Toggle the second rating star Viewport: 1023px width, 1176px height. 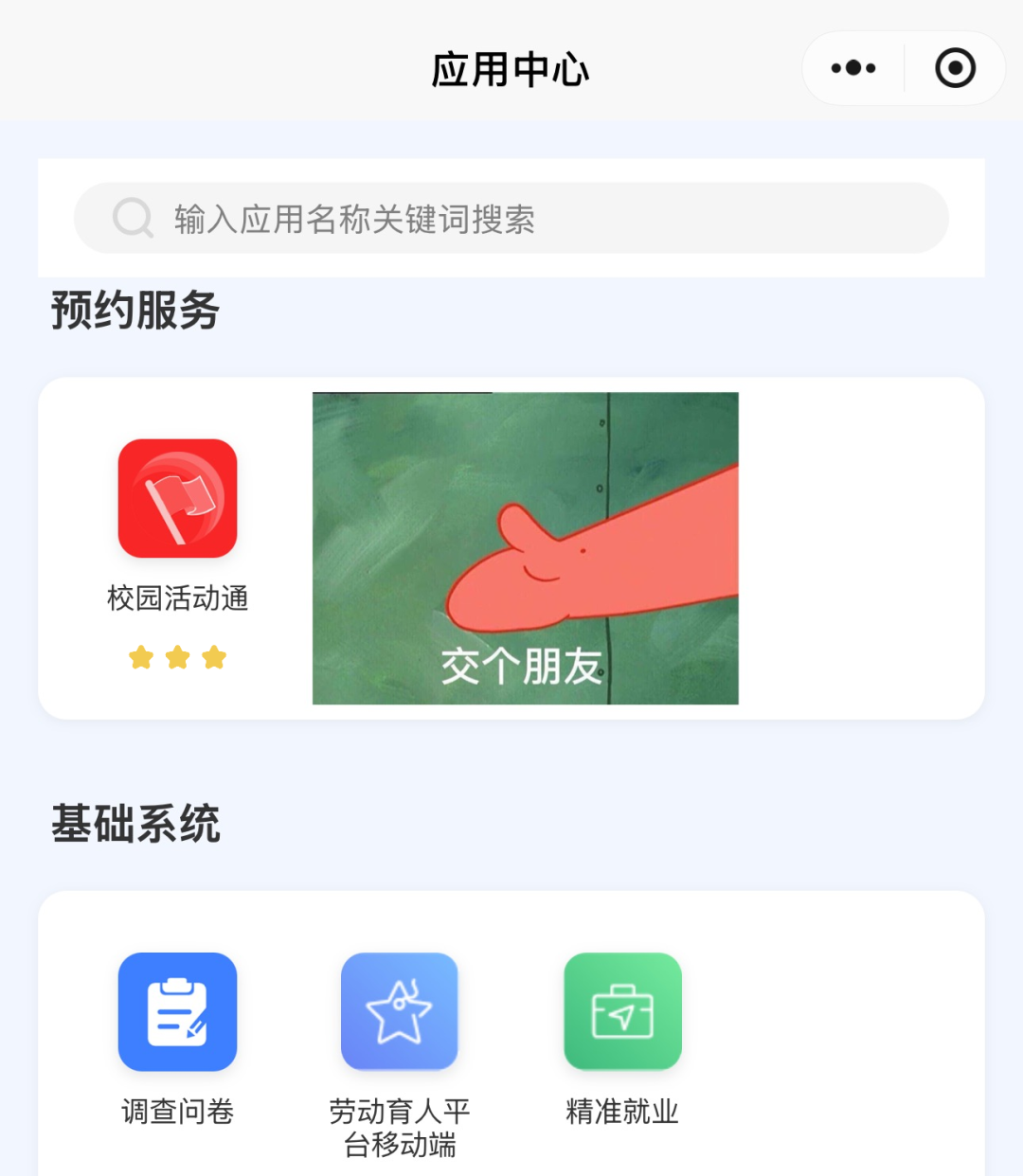pyautogui.click(x=177, y=656)
